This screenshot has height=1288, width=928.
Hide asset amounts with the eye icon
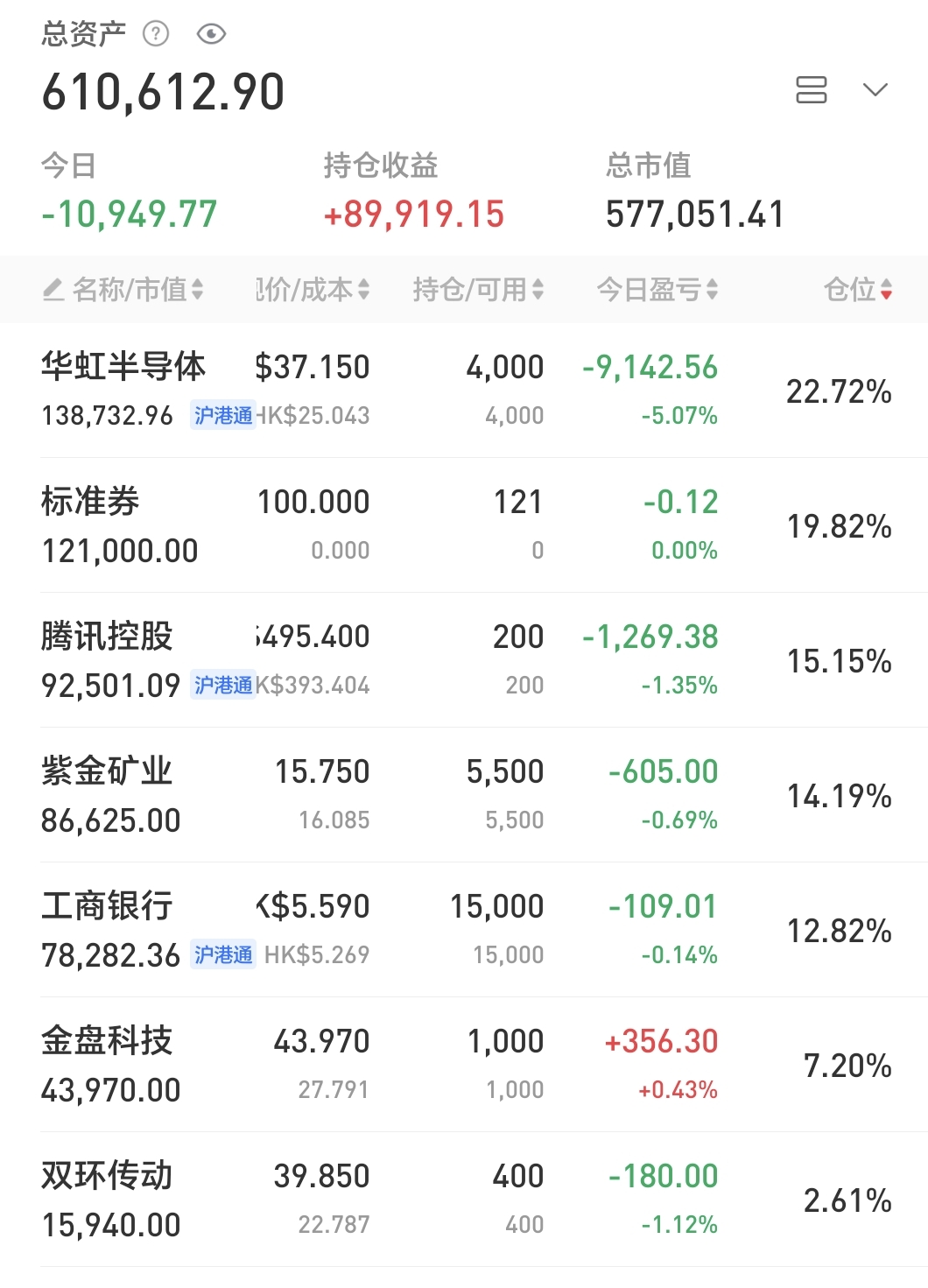(212, 34)
